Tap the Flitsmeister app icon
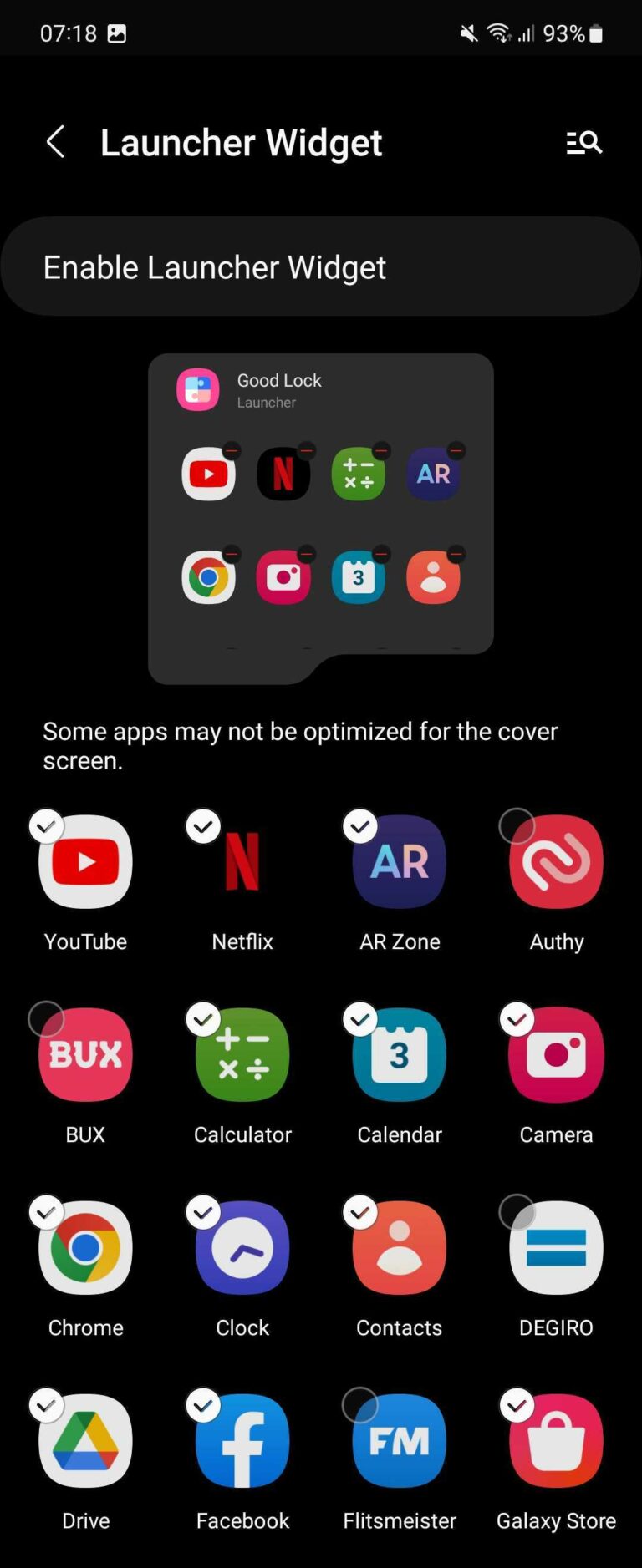Image resolution: width=642 pixels, height=1568 pixels. (399, 1441)
